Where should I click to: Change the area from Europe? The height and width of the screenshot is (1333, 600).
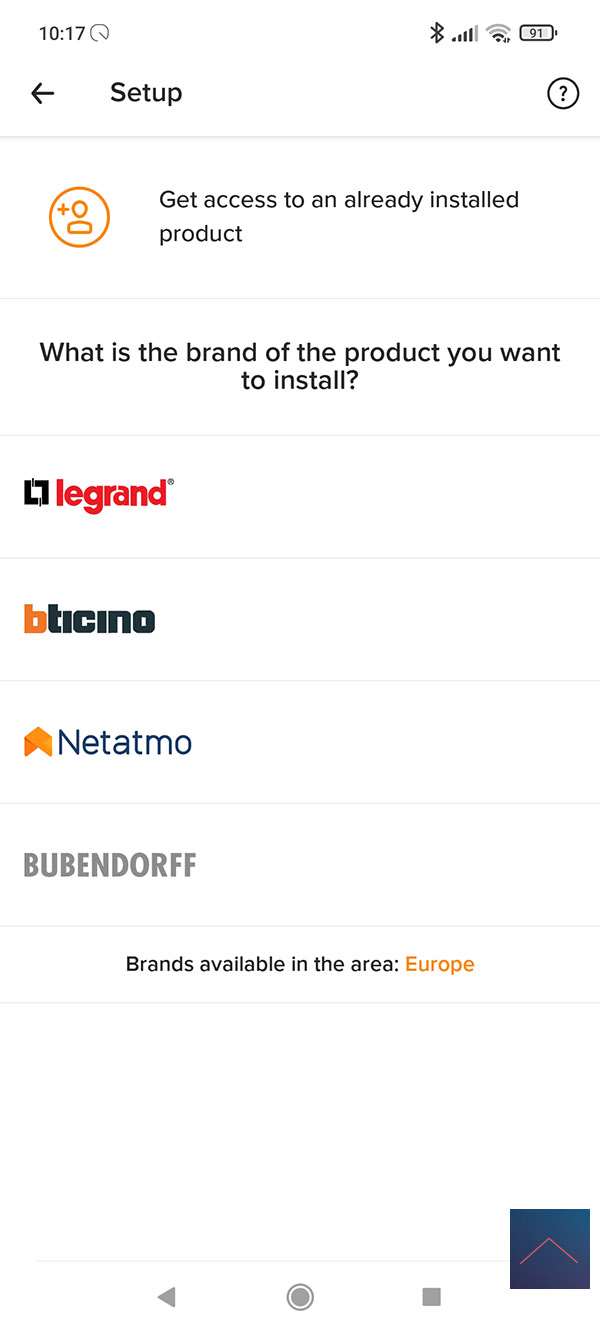[439, 964]
